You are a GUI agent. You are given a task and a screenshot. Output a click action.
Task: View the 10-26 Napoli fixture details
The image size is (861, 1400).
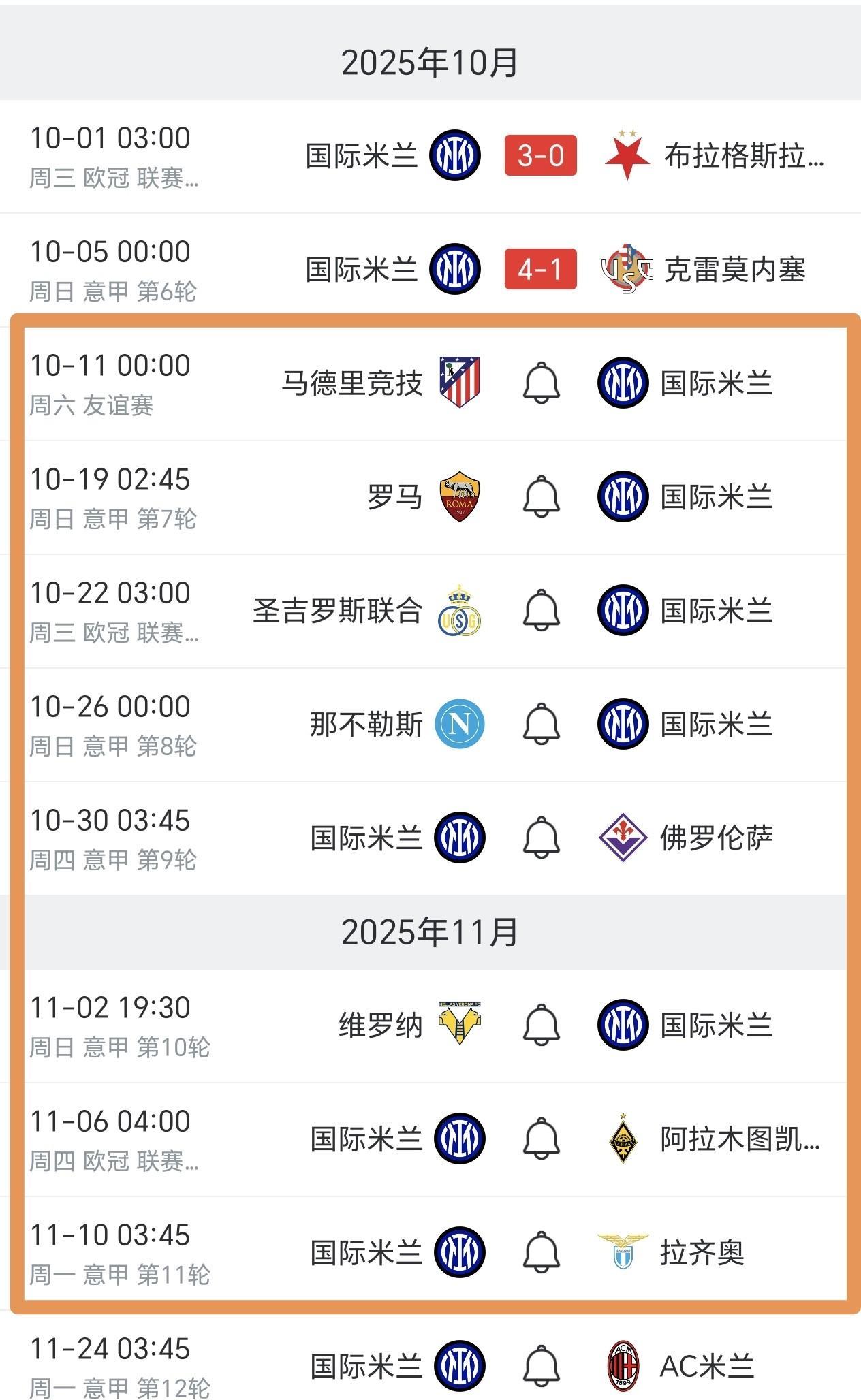point(430,725)
